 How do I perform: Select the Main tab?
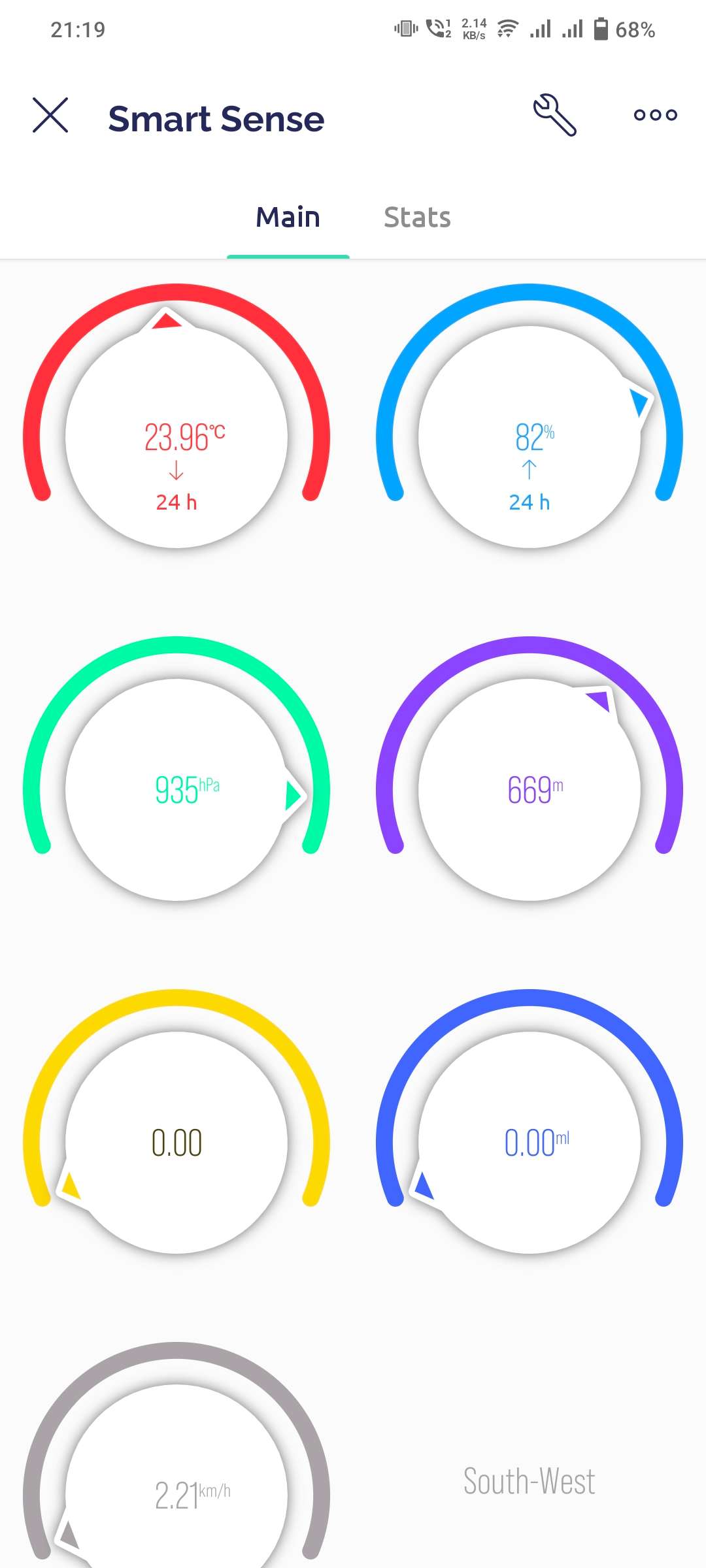[x=288, y=218]
